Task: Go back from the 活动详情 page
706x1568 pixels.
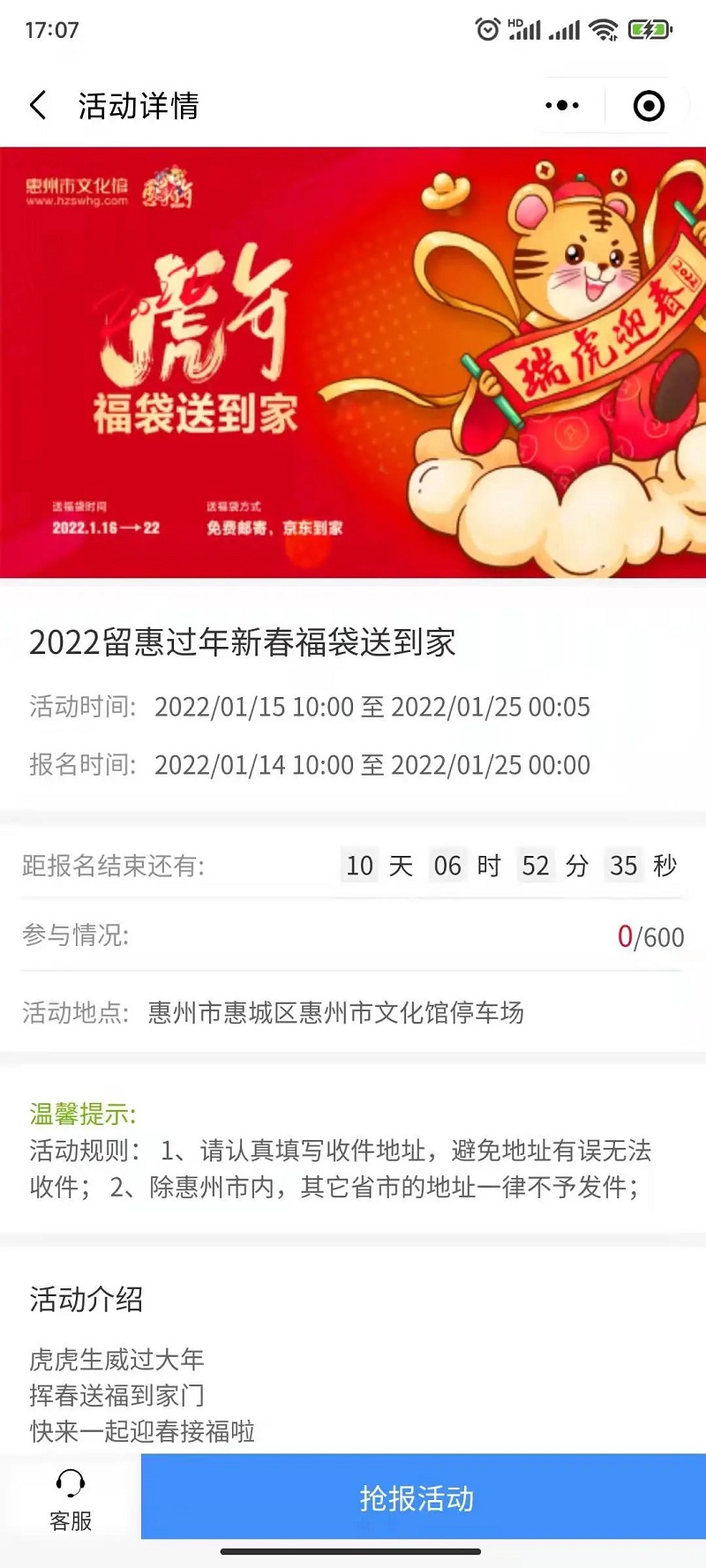Action: point(38,106)
